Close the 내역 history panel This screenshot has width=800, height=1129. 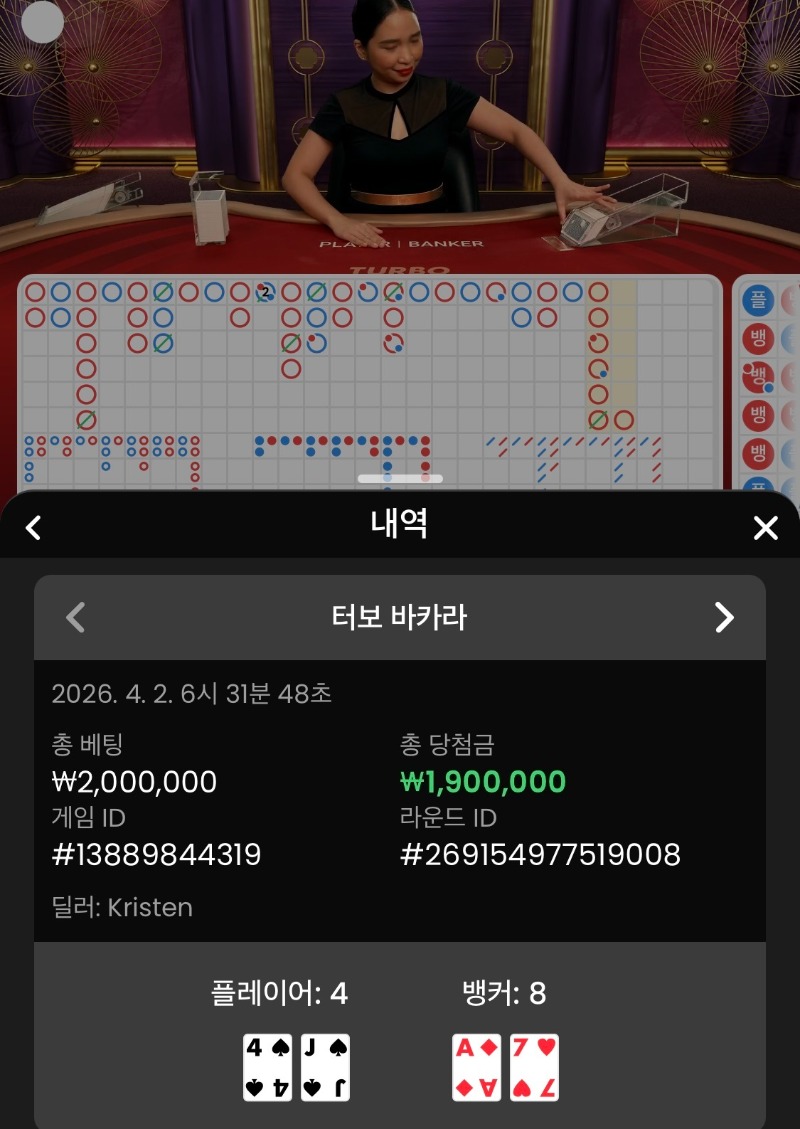[x=765, y=527]
